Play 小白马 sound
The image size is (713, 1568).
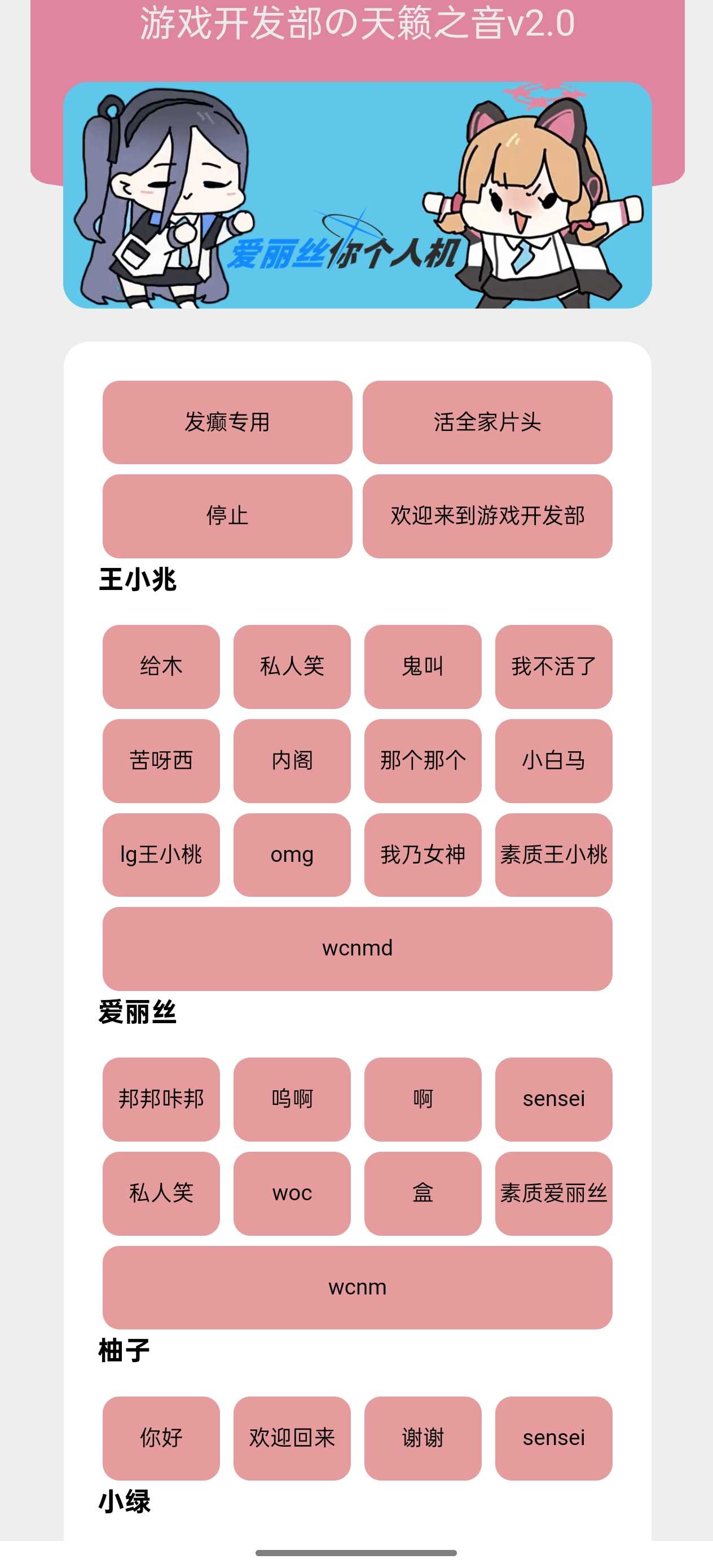(553, 760)
